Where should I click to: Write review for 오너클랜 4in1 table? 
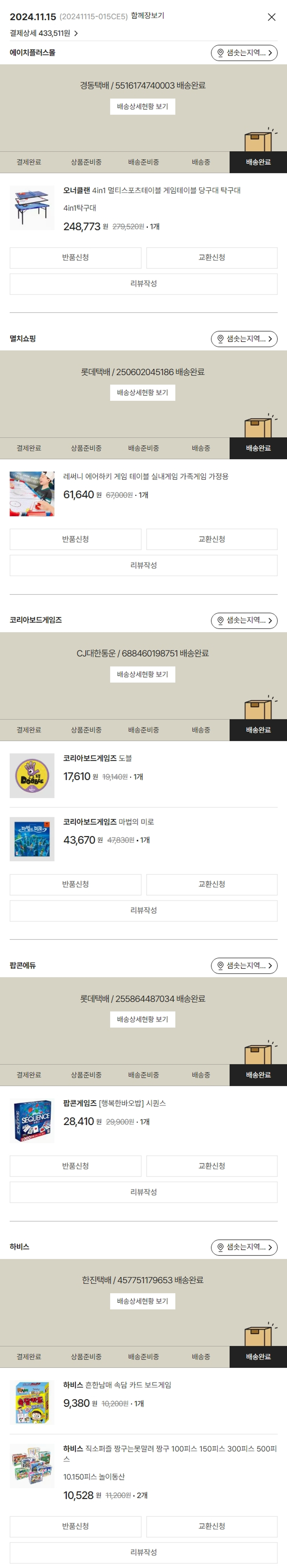pyautogui.click(x=143, y=283)
